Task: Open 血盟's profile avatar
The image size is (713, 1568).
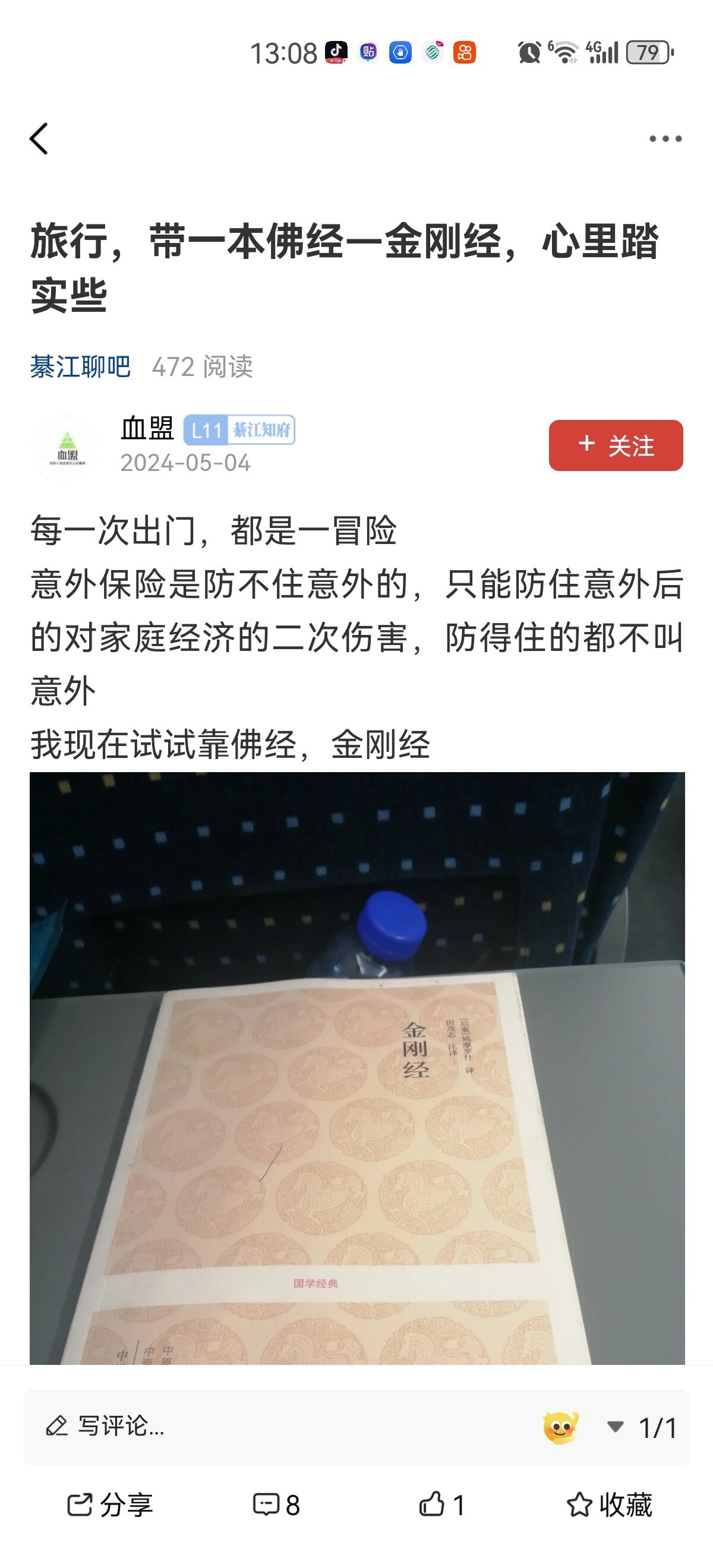Action: (67, 448)
